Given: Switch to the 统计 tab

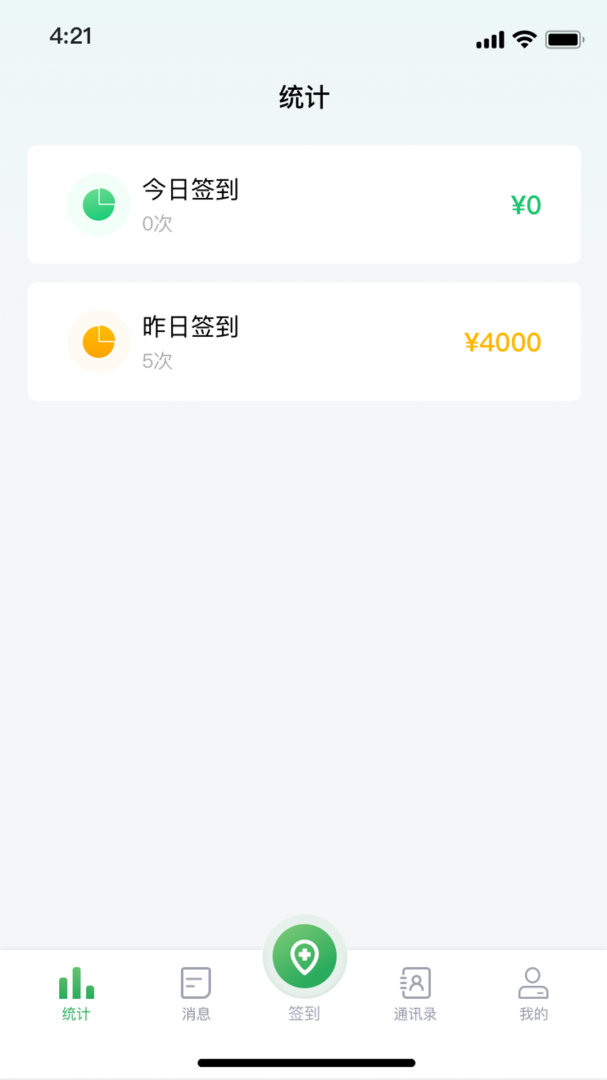Looking at the screenshot, I should (x=76, y=994).
